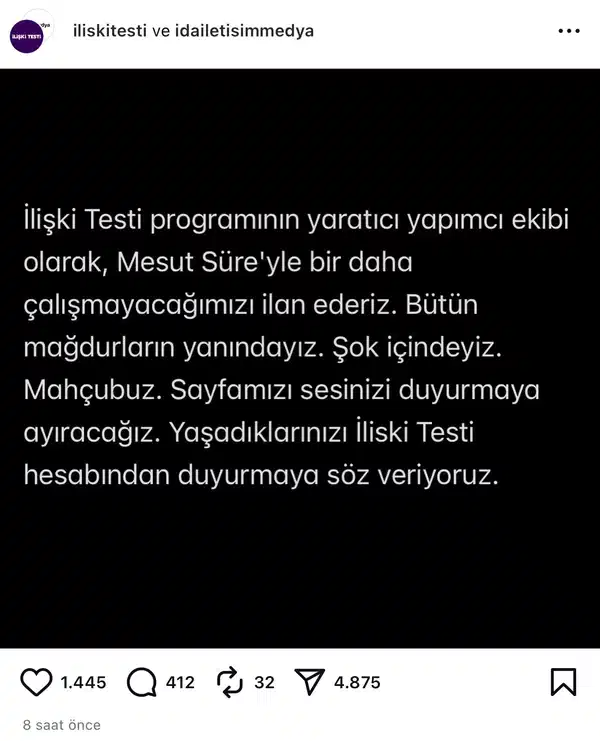Image resolution: width=600 pixels, height=741 pixels.
Task: Open the comments on this post
Action: point(143,683)
